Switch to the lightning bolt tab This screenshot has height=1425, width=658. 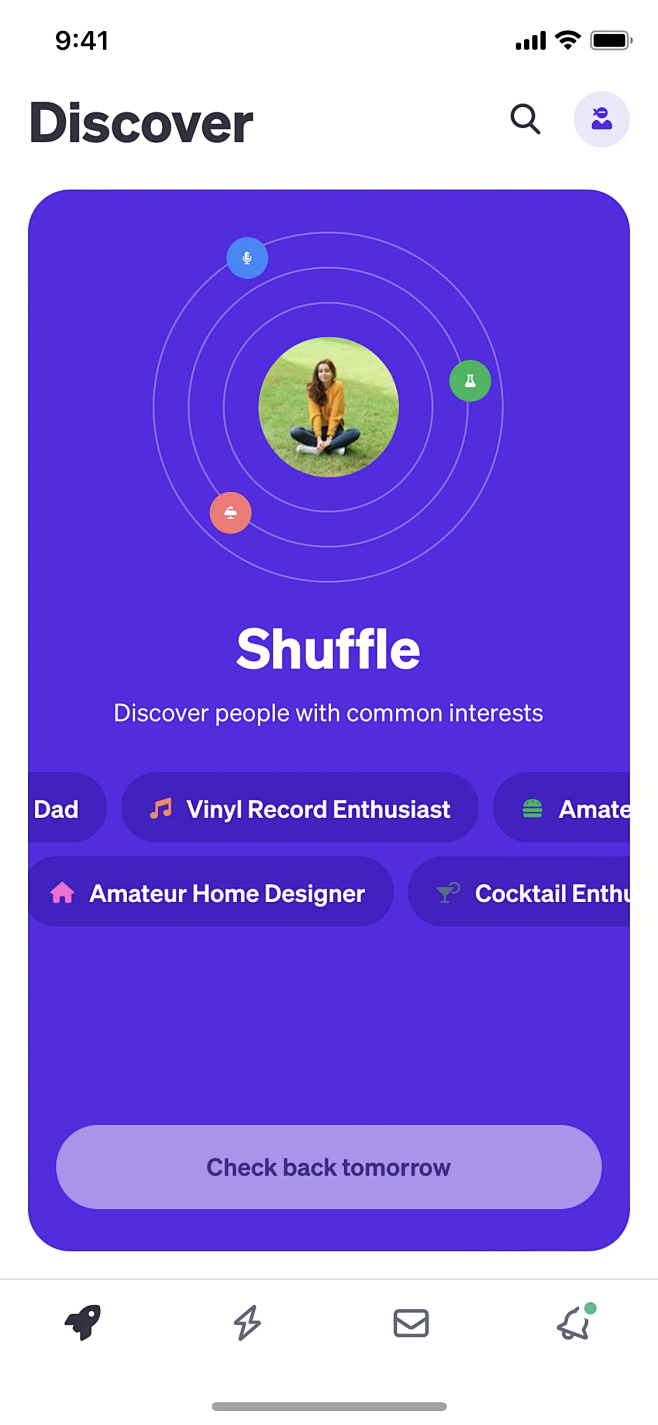point(247,1323)
